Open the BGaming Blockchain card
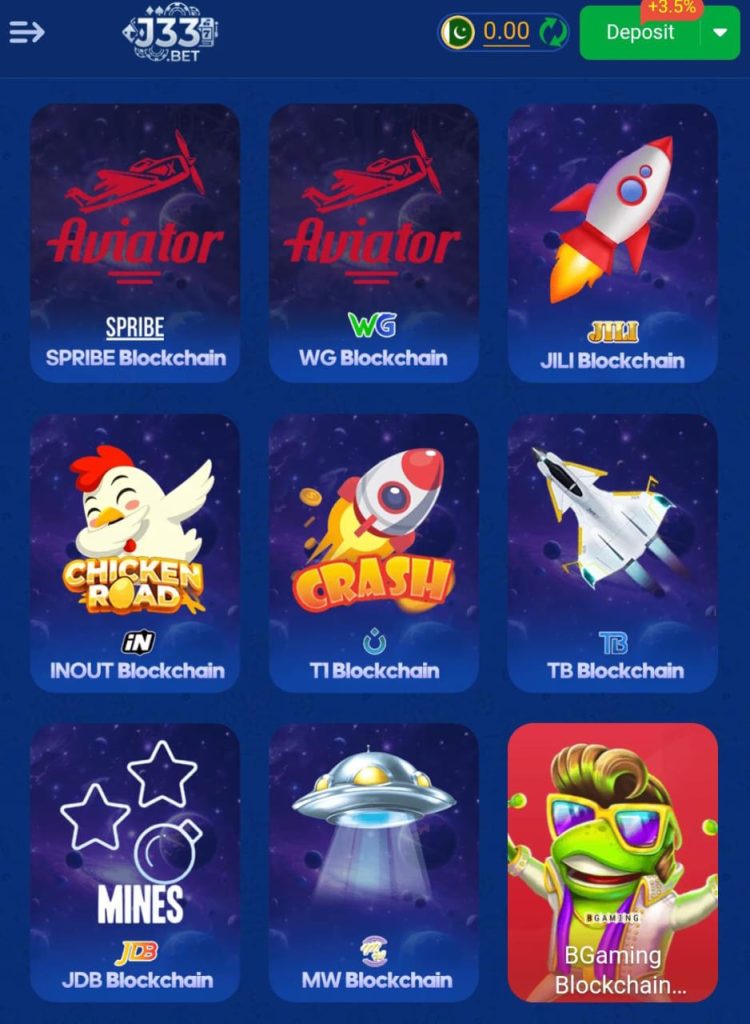750x1024 pixels. (612, 862)
